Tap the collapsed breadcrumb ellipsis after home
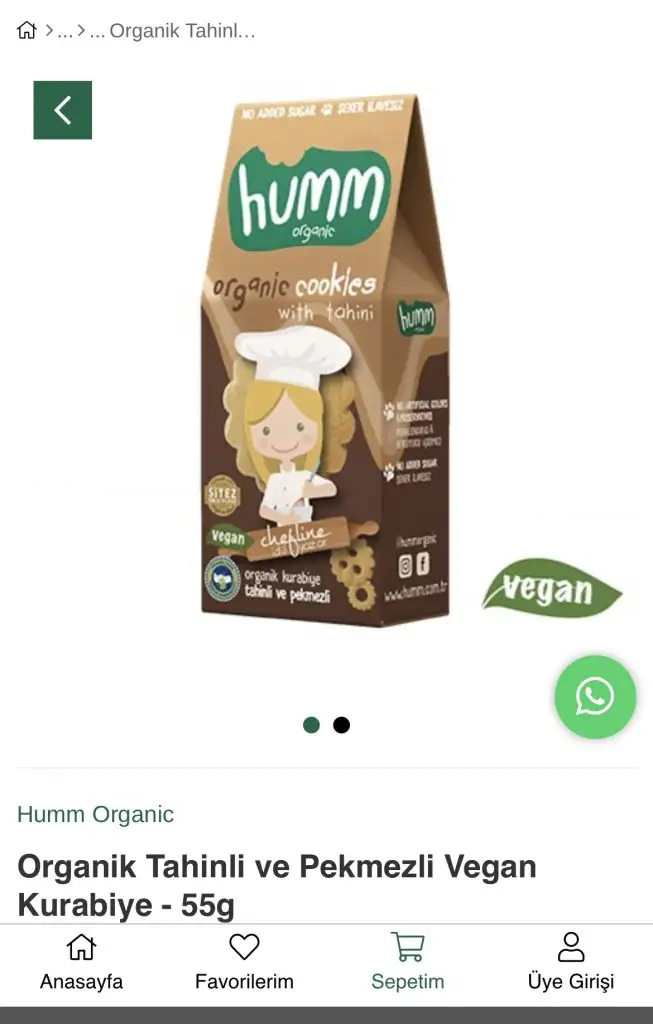This screenshot has width=653, height=1024. pos(66,31)
